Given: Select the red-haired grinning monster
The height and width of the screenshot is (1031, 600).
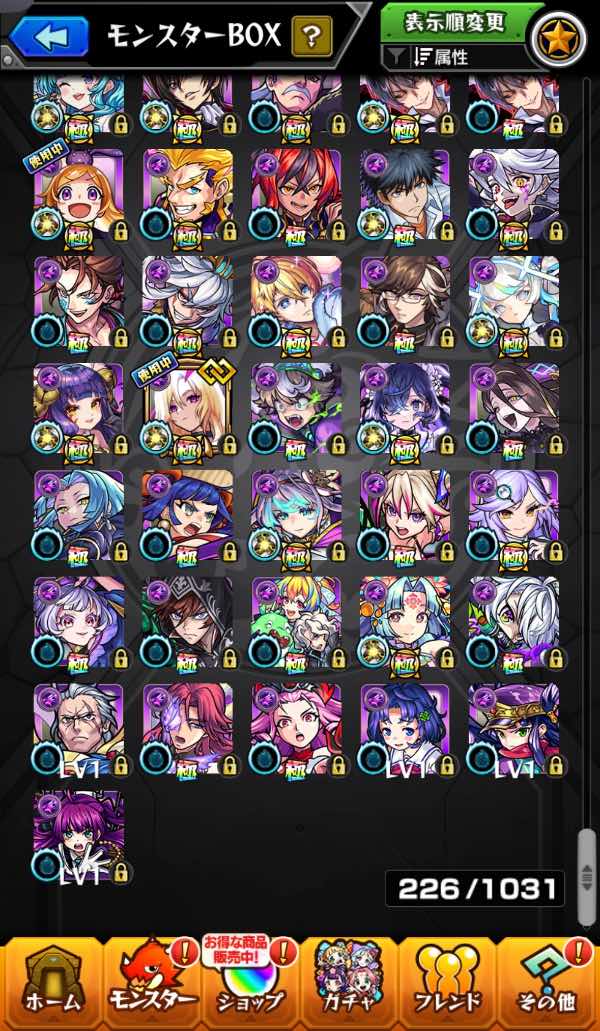Looking at the screenshot, I should pos(297,195).
